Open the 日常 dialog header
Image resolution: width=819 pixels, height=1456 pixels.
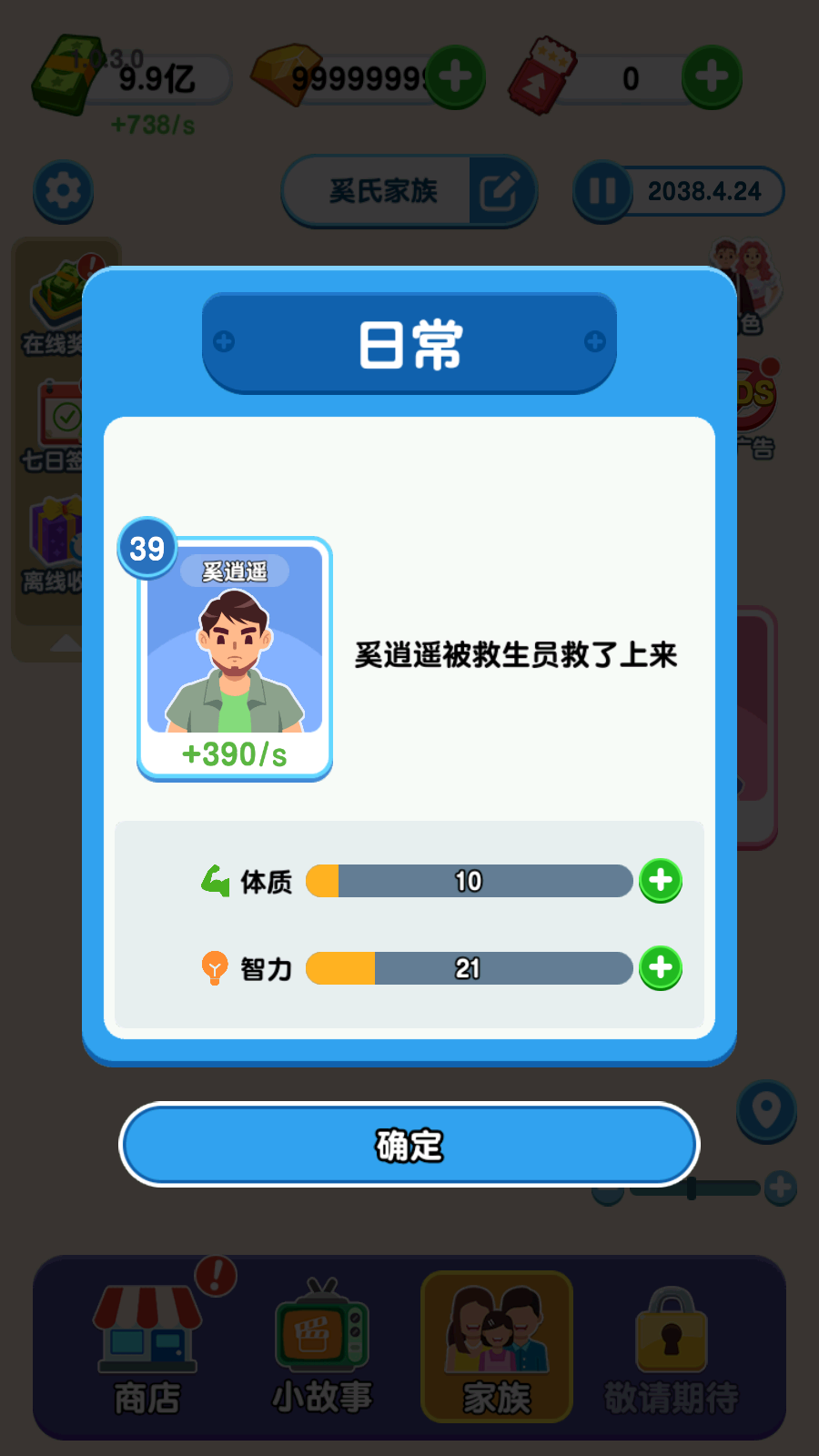coord(409,341)
